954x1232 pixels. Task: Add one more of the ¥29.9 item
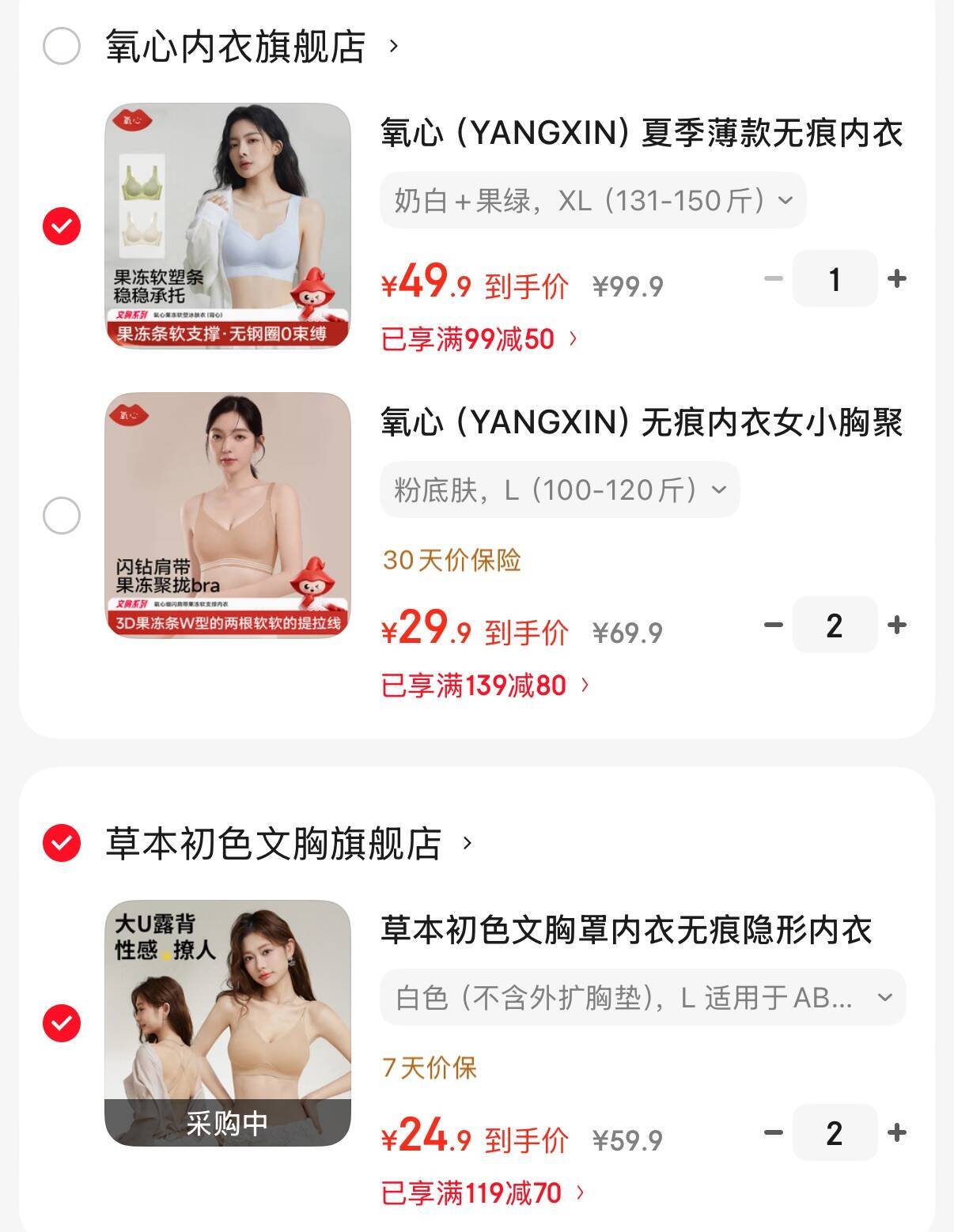pos(897,625)
